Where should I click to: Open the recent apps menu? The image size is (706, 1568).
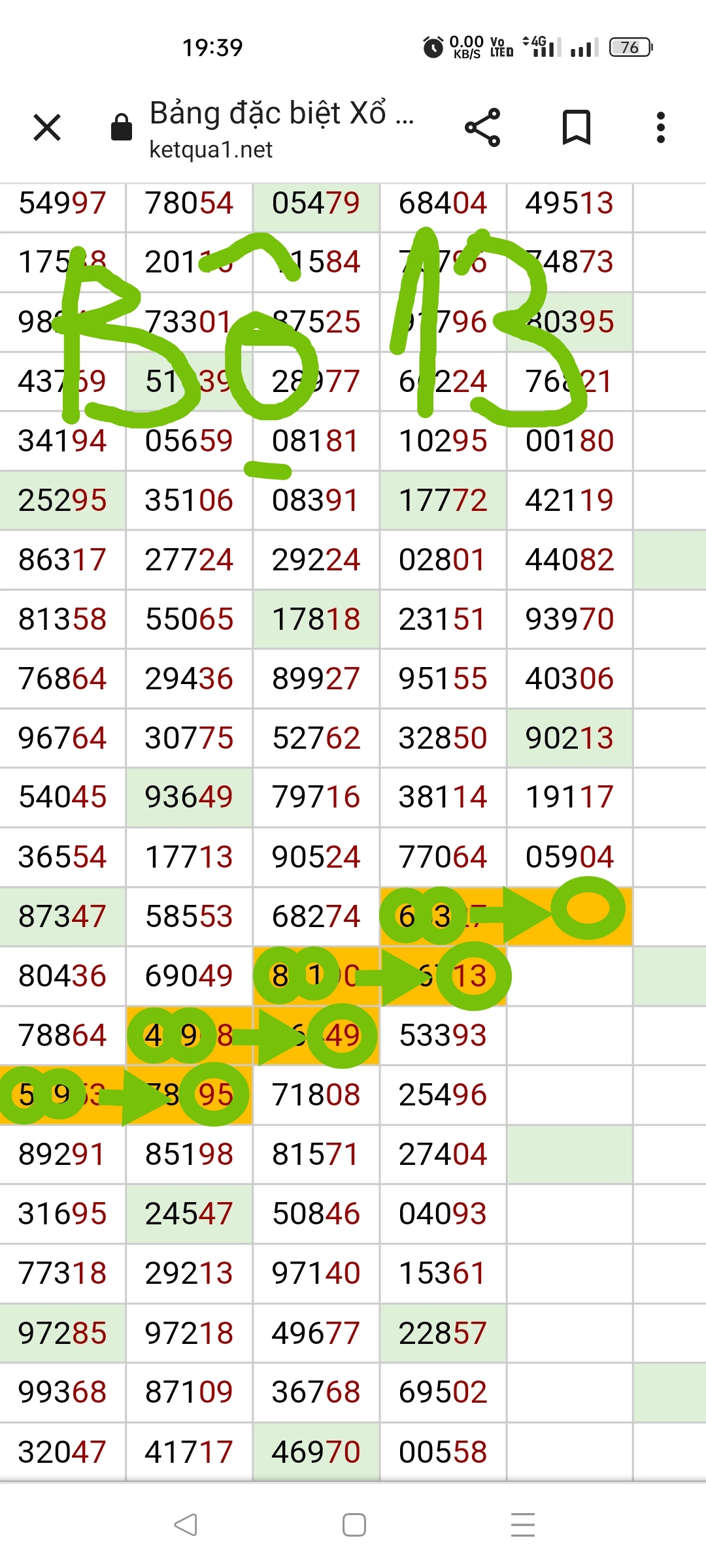pos(522,1525)
